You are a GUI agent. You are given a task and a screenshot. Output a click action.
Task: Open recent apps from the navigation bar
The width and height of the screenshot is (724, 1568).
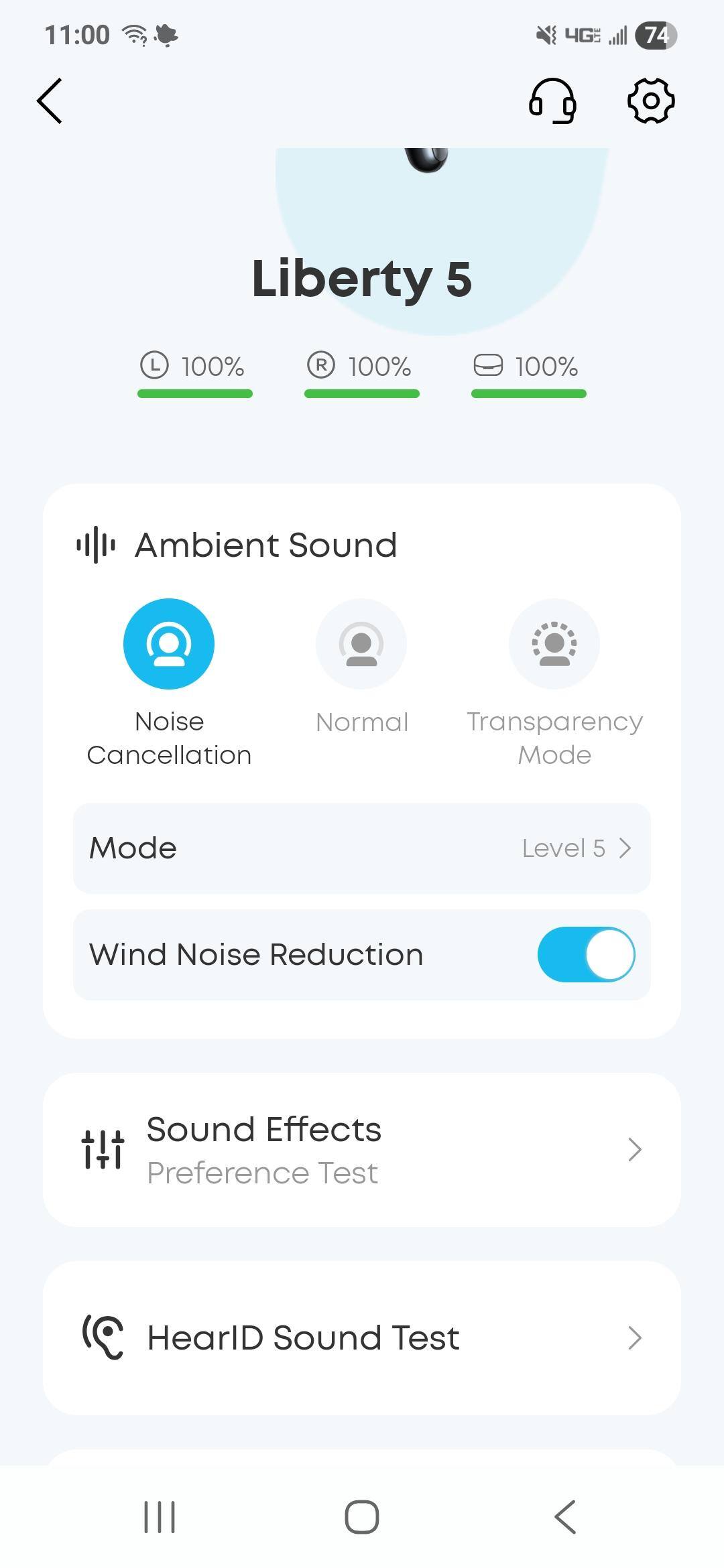pos(160,1517)
